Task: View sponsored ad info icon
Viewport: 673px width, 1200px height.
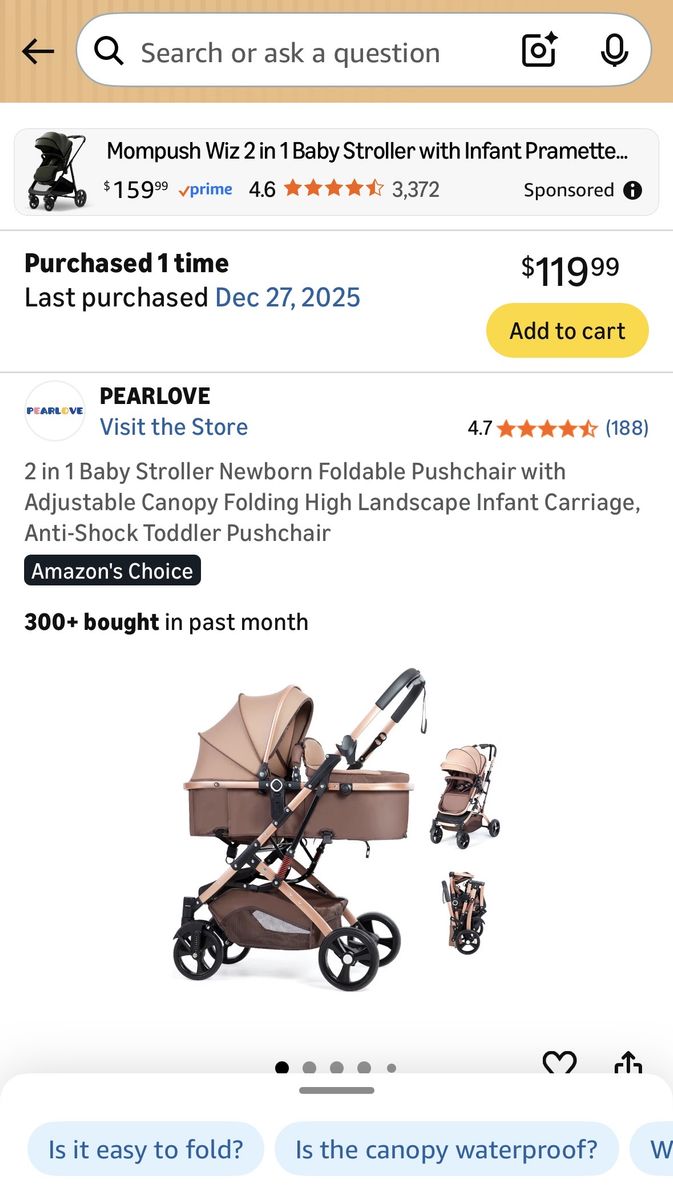Action: 632,190
